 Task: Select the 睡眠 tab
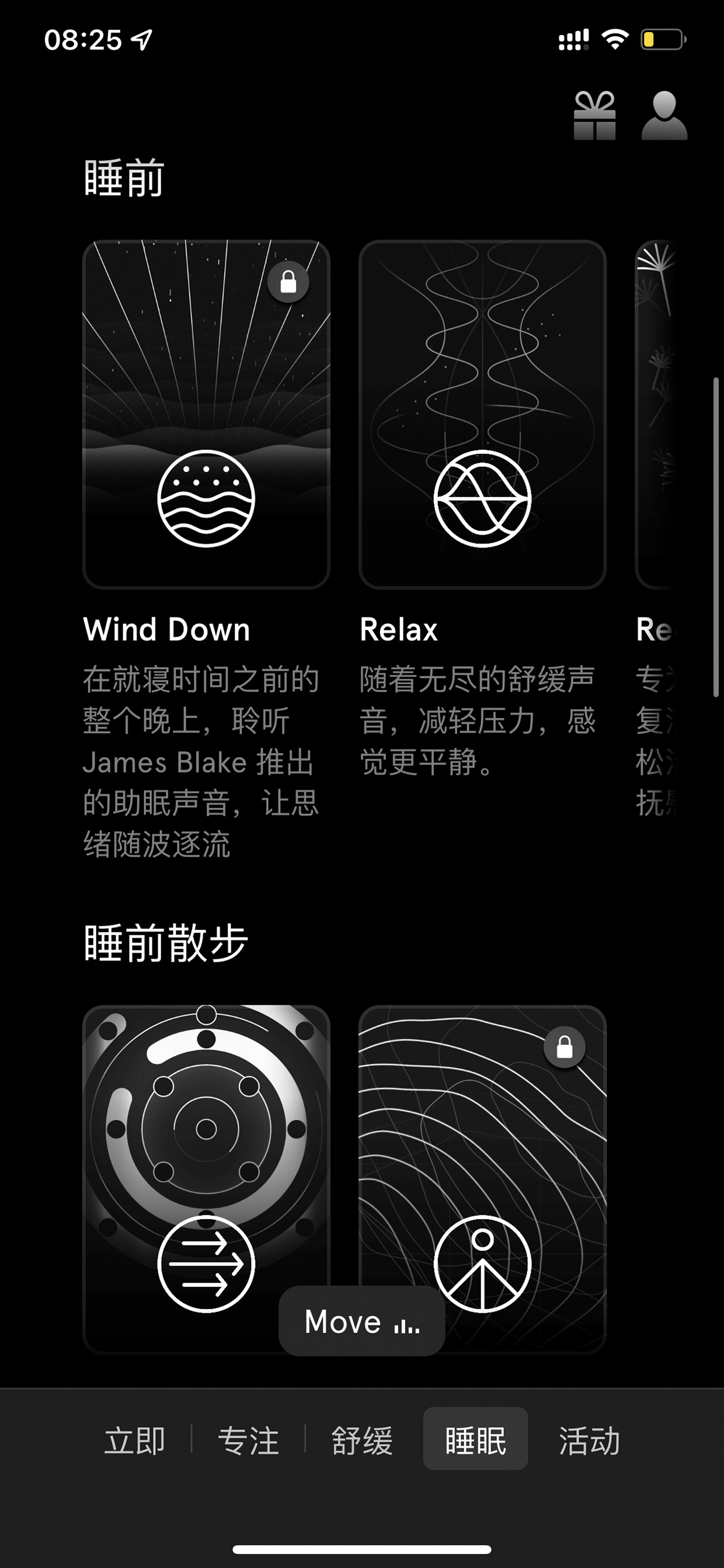click(476, 1439)
